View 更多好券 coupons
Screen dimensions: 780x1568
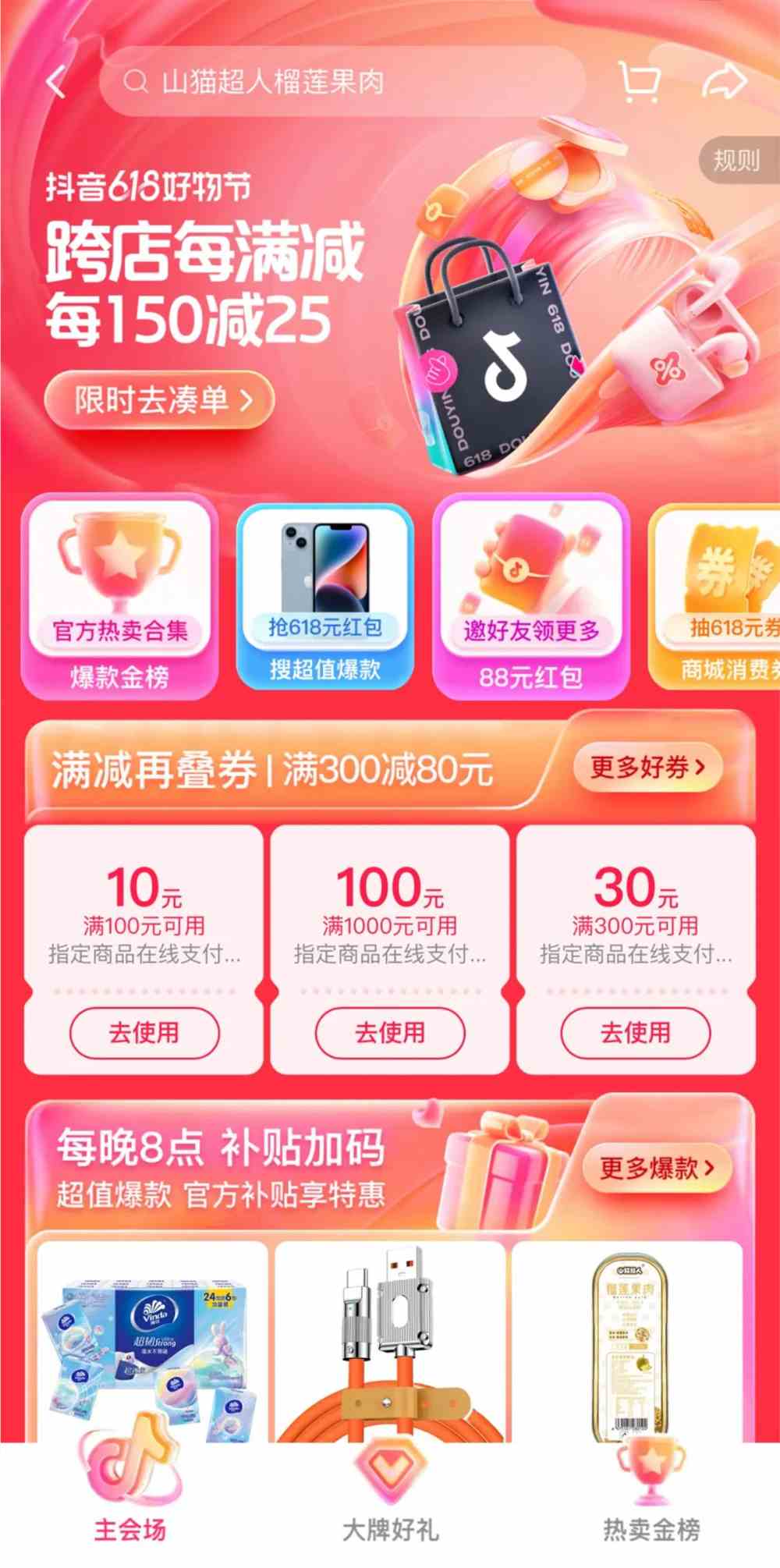tap(647, 768)
